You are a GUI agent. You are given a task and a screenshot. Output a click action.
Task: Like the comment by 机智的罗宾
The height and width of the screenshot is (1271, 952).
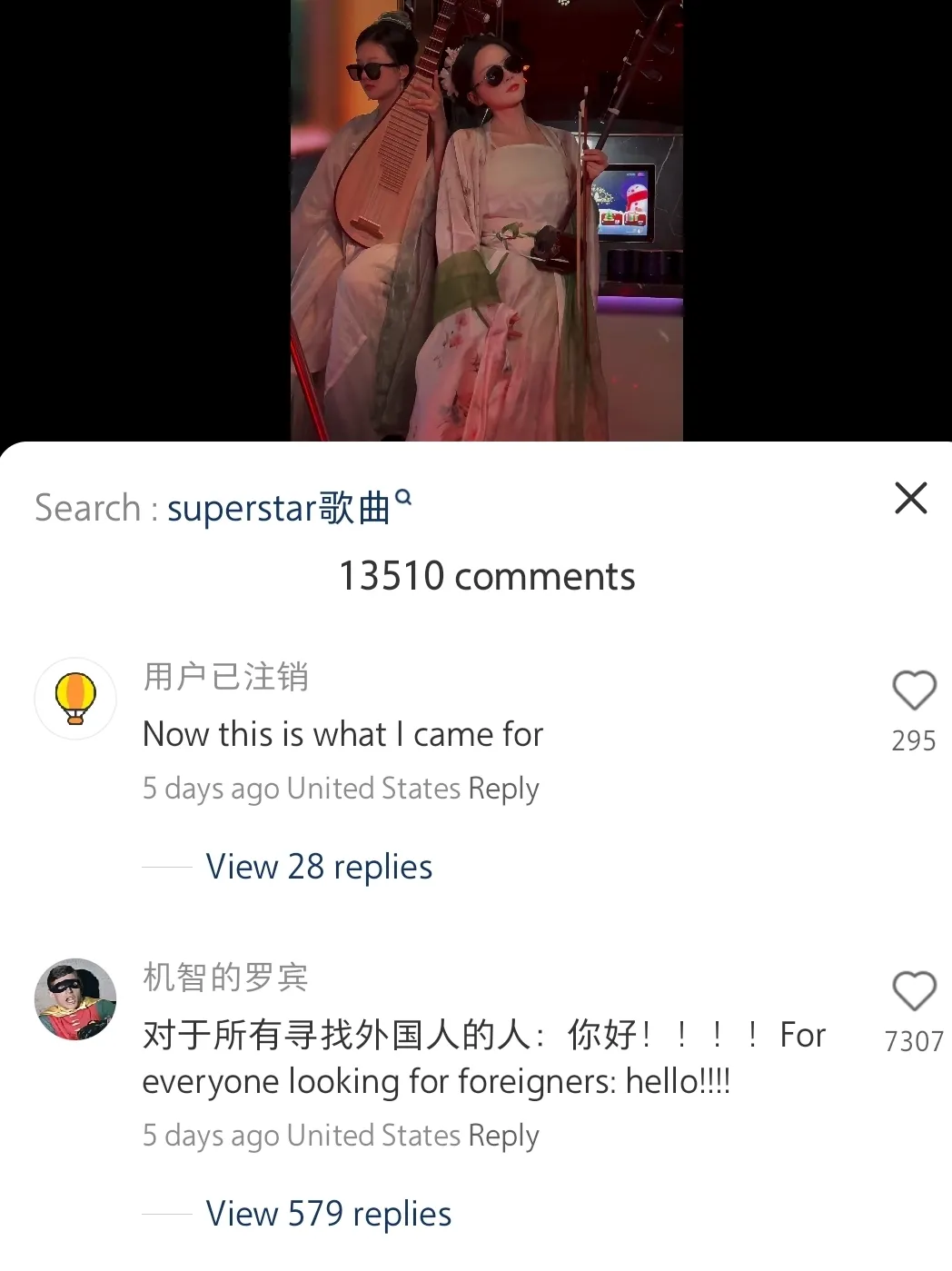pyautogui.click(x=914, y=991)
